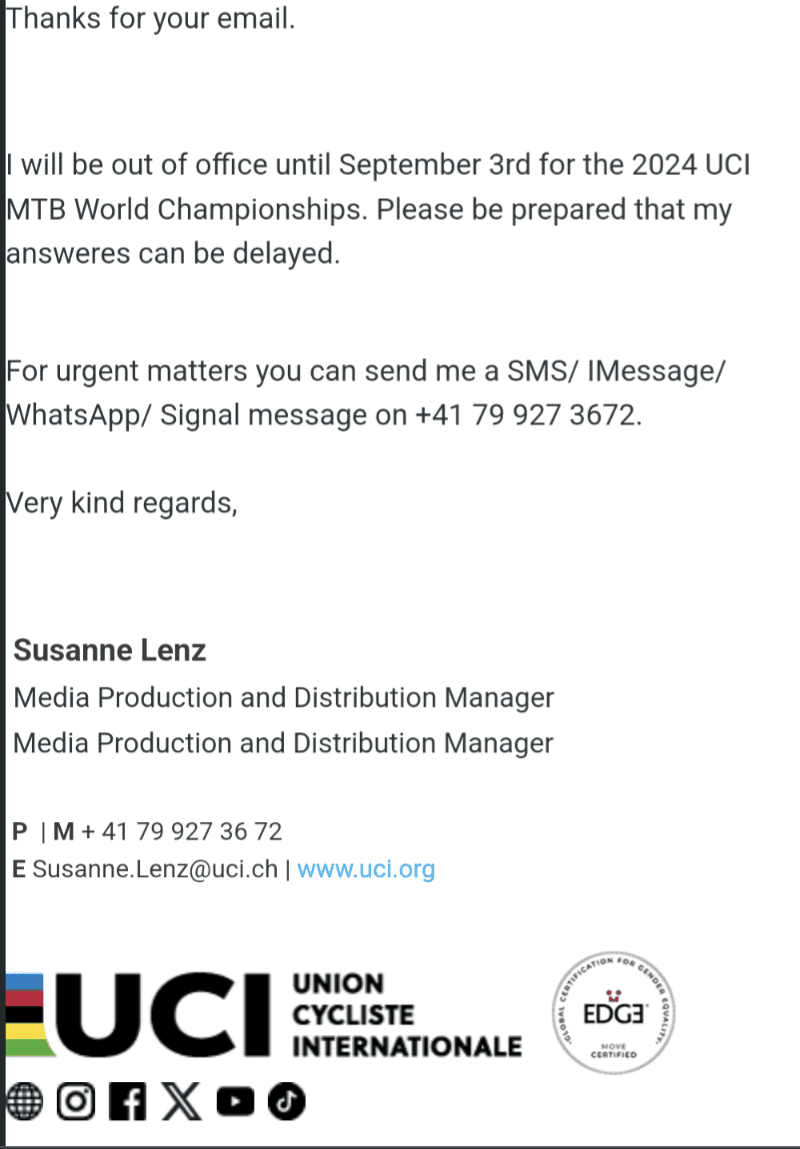The width and height of the screenshot is (800, 1149).
Task: Open the www.uci.org link
Action: 366,869
